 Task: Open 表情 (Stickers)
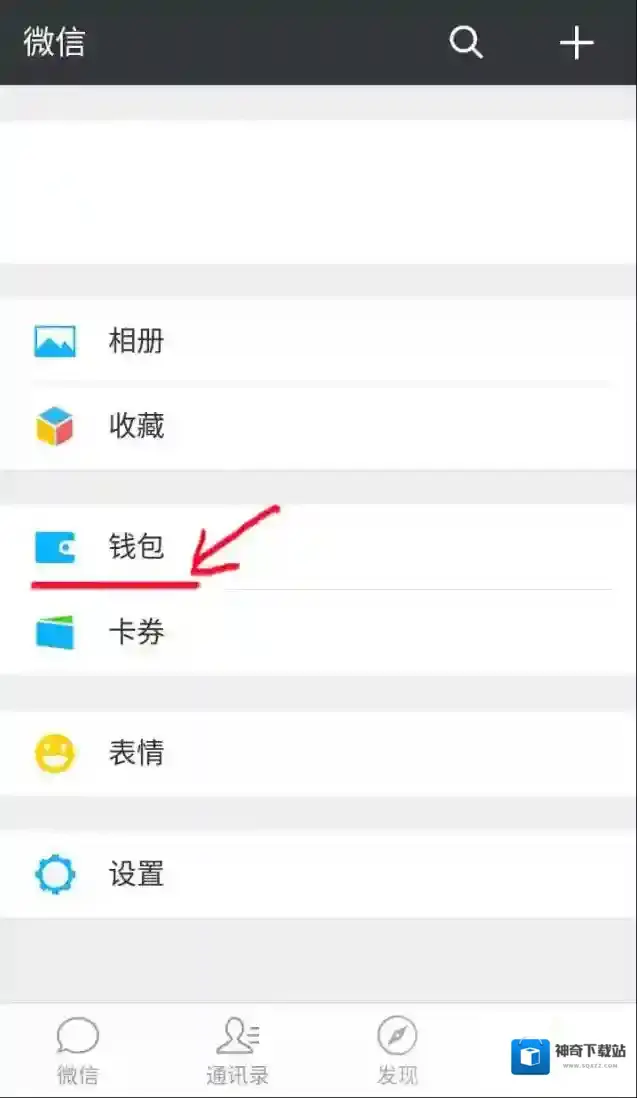pos(136,753)
